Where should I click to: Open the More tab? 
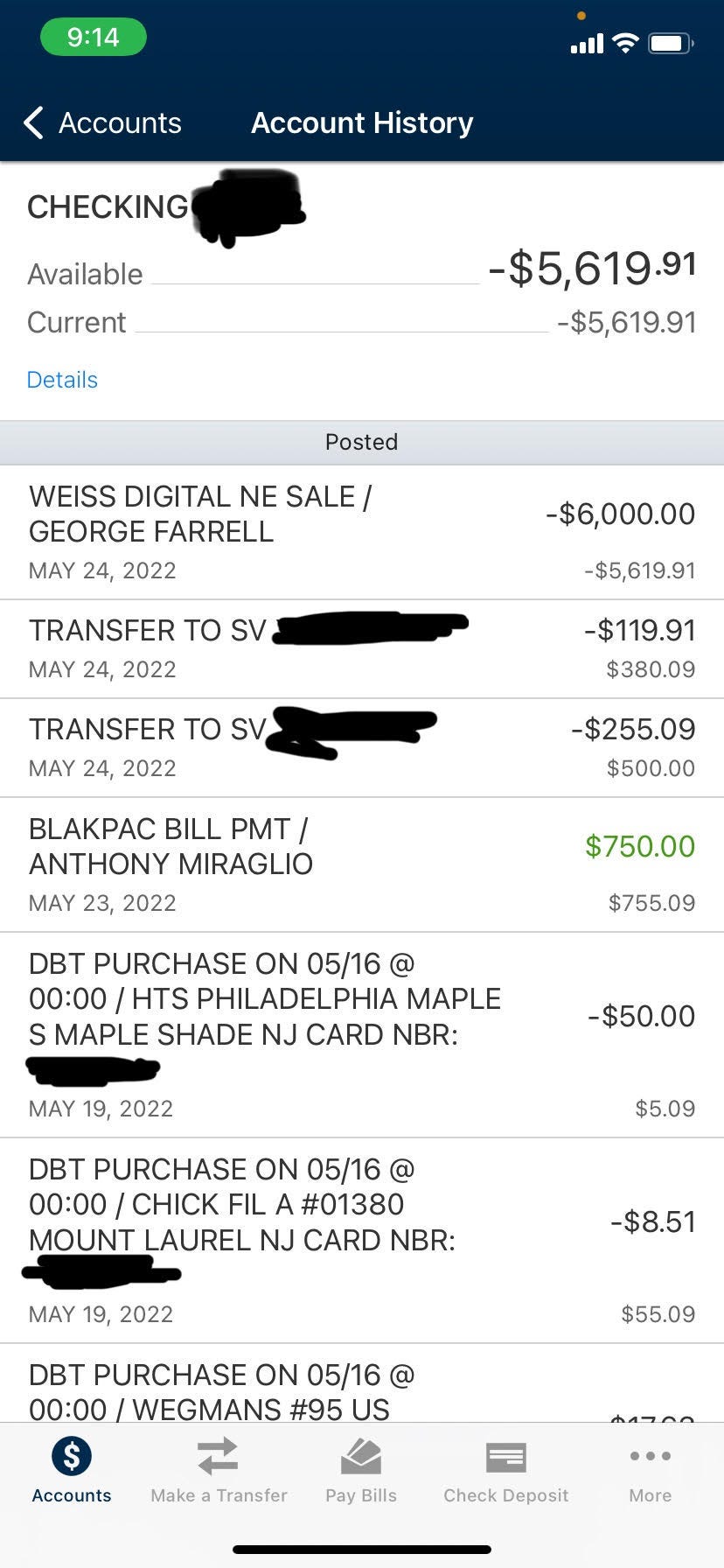pyautogui.click(x=650, y=1472)
